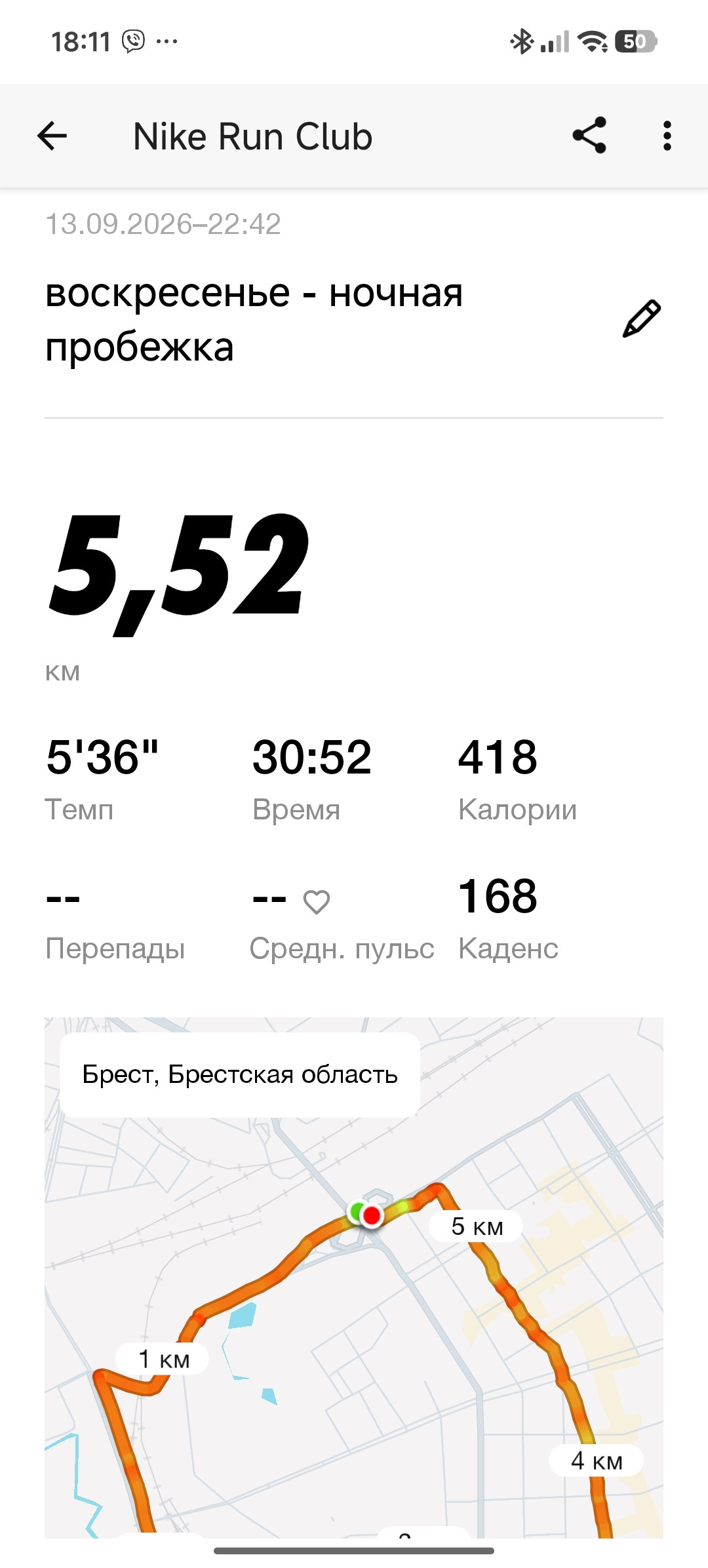
Task: Open the three-dot overflow menu
Action: (x=667, y=136)
